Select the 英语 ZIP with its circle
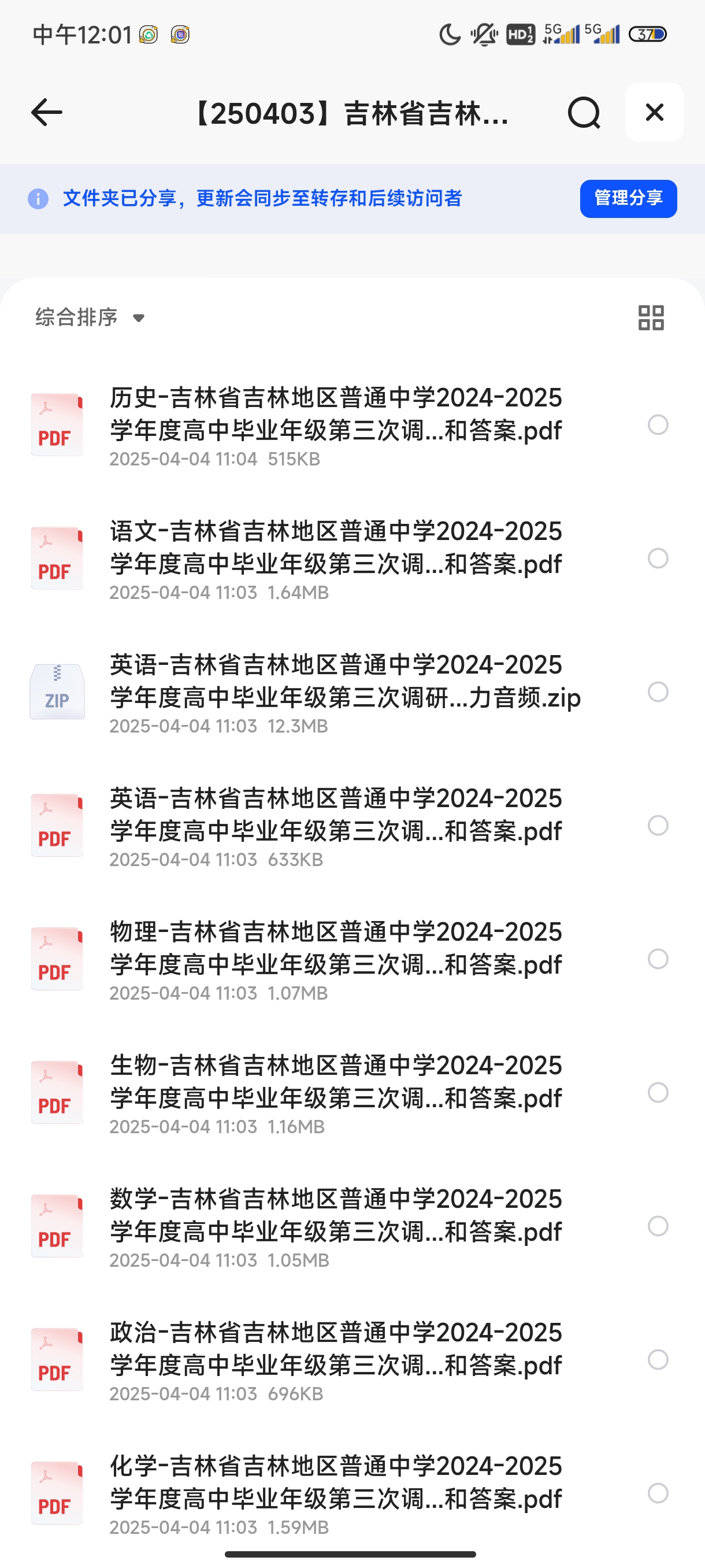 (658, 691)
